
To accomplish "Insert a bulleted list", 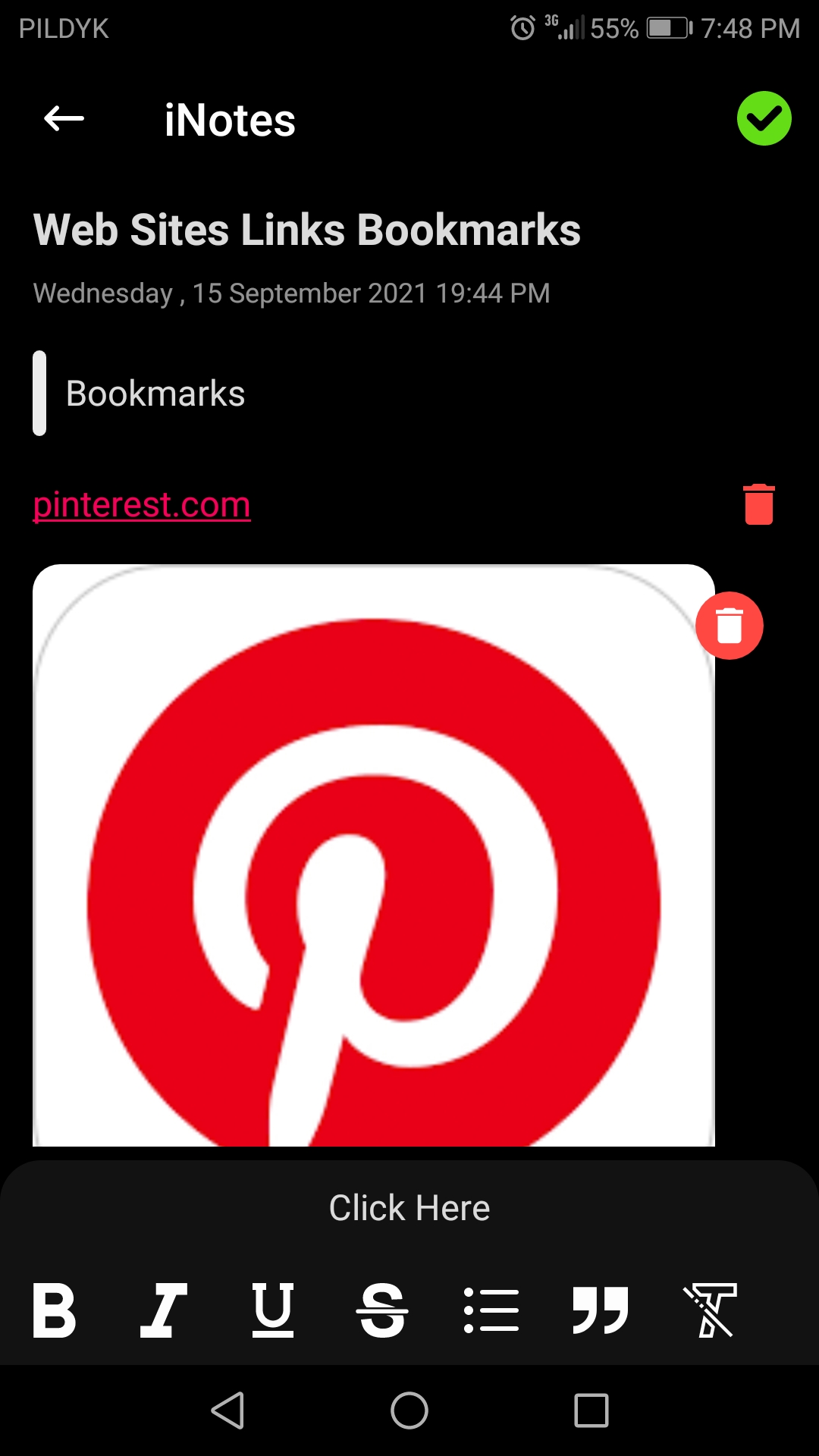I will [x=491, y=1310].
